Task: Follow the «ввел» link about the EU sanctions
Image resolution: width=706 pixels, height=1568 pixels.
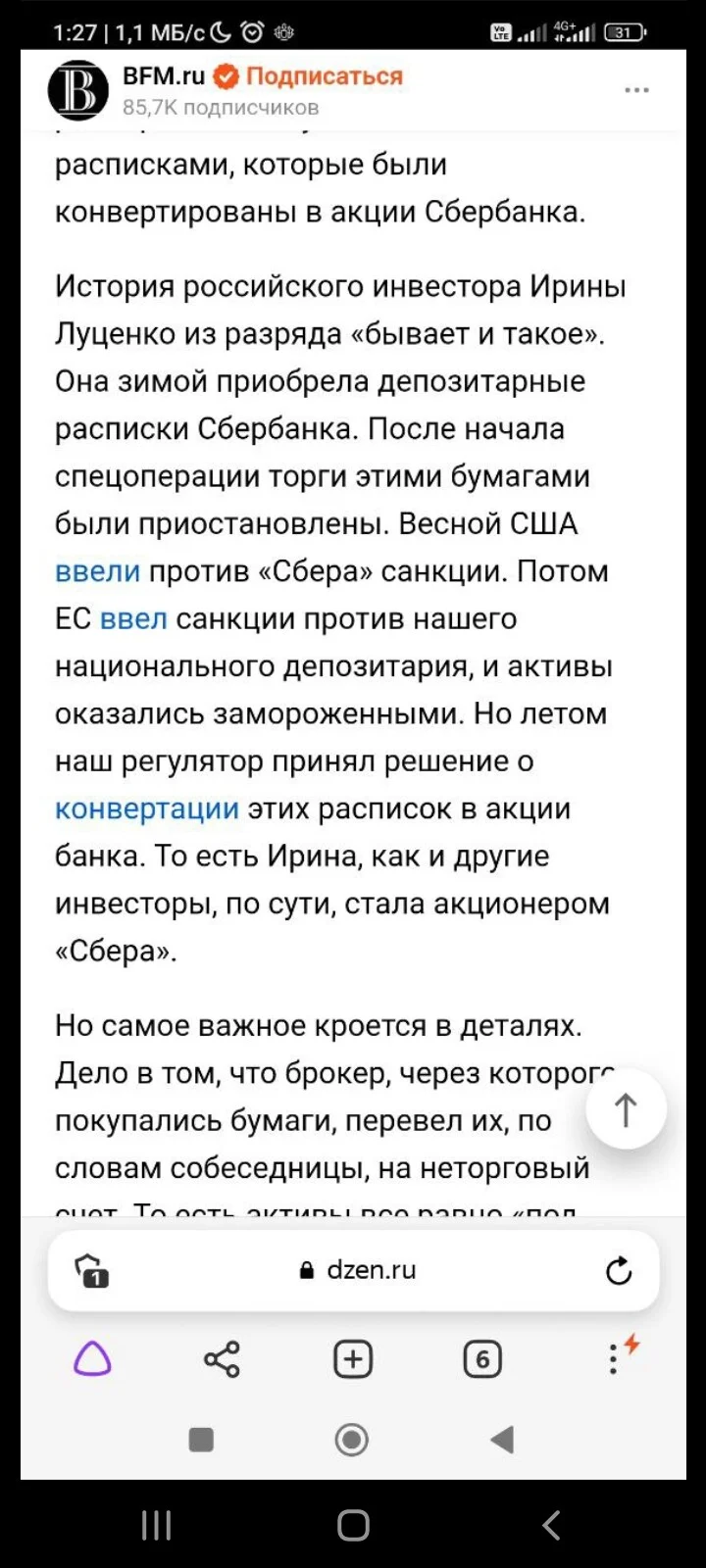Action: [133, 619]
